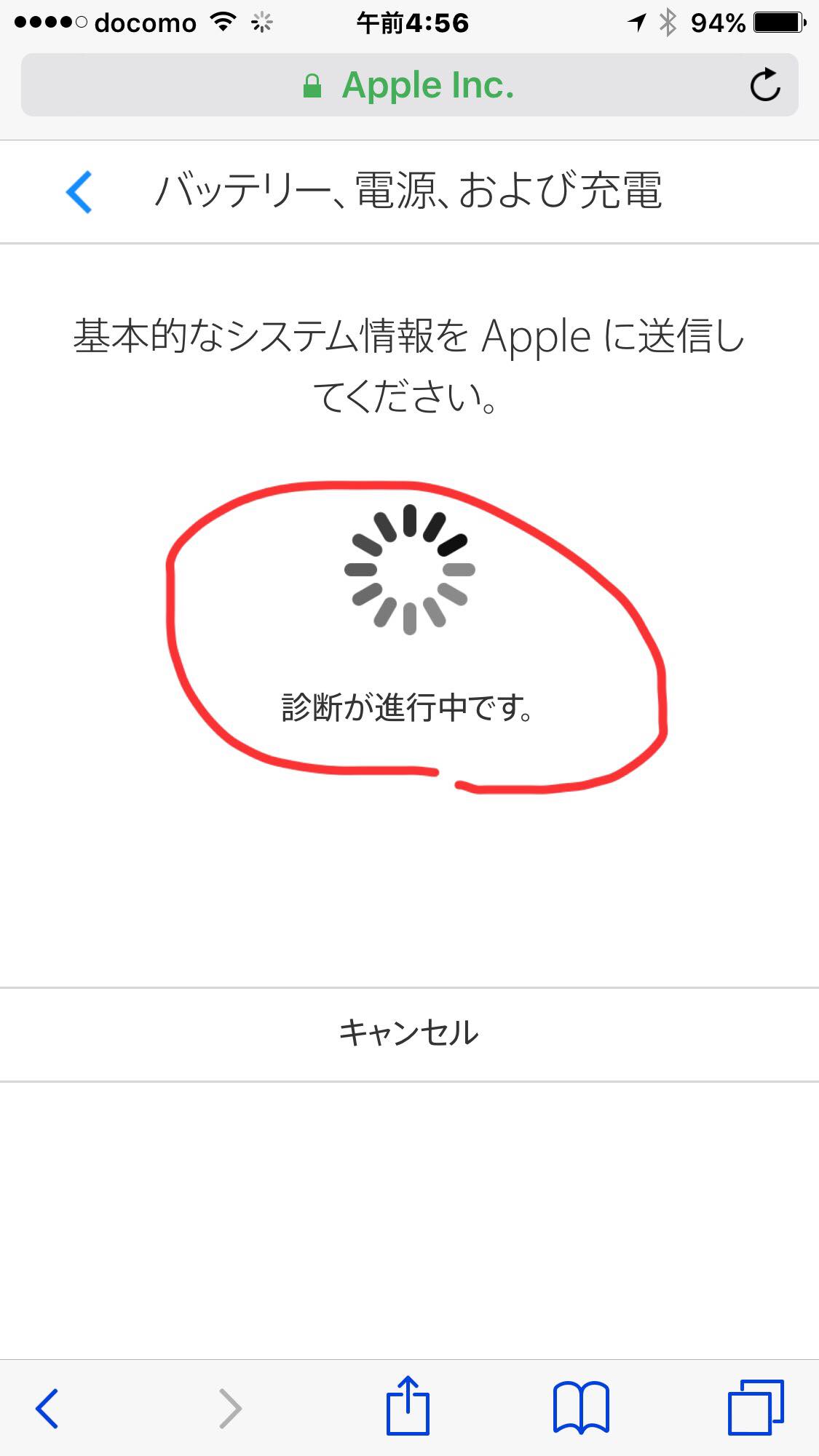Tap the Apple Inc. address bar
This screenshot has height=1456, width=819.
coord(408,85)
